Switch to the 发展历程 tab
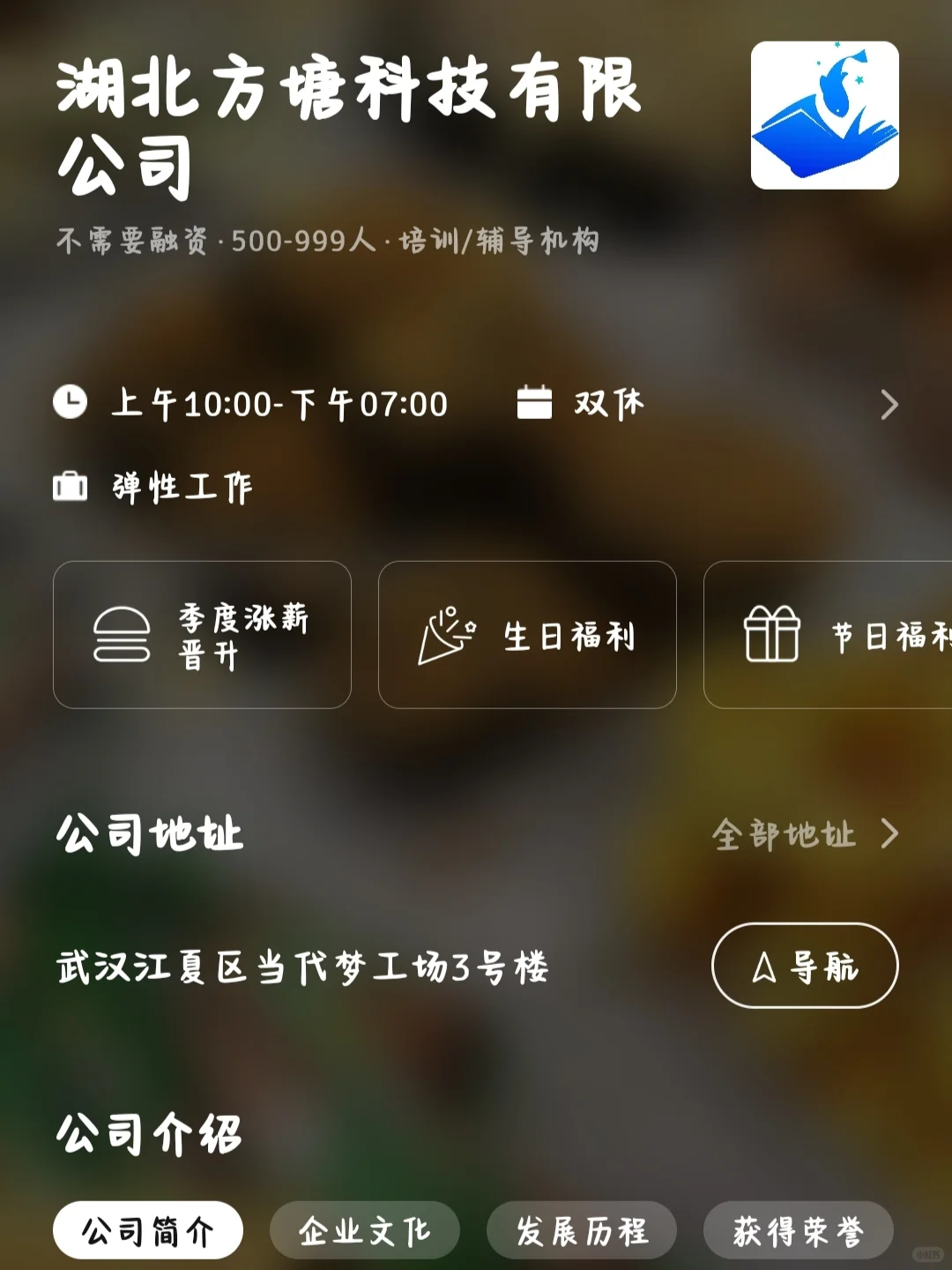The image size is (952, 1270). coord(582,1230)
